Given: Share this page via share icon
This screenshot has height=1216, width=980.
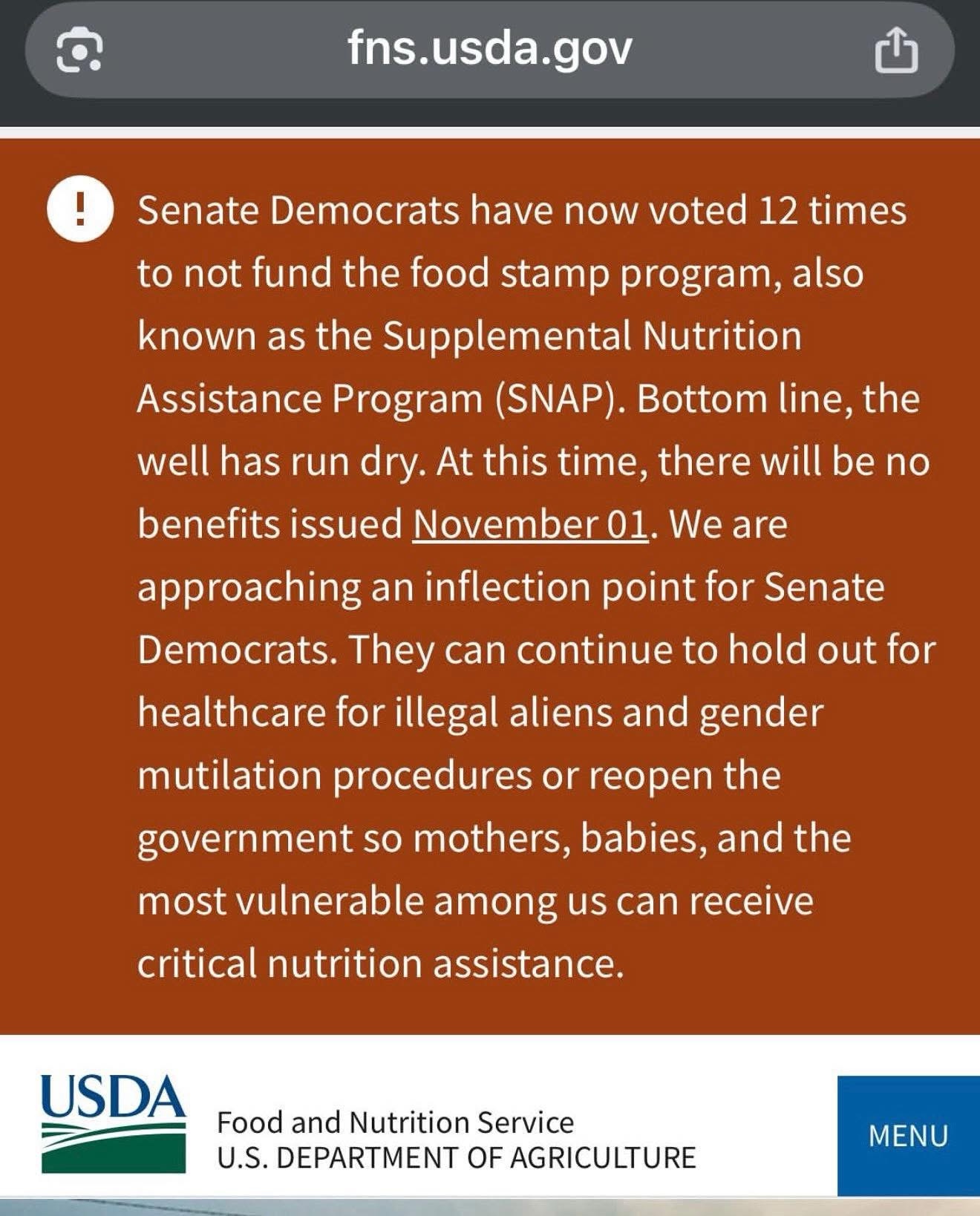Looking at the screenshot, I should point(896,50).
